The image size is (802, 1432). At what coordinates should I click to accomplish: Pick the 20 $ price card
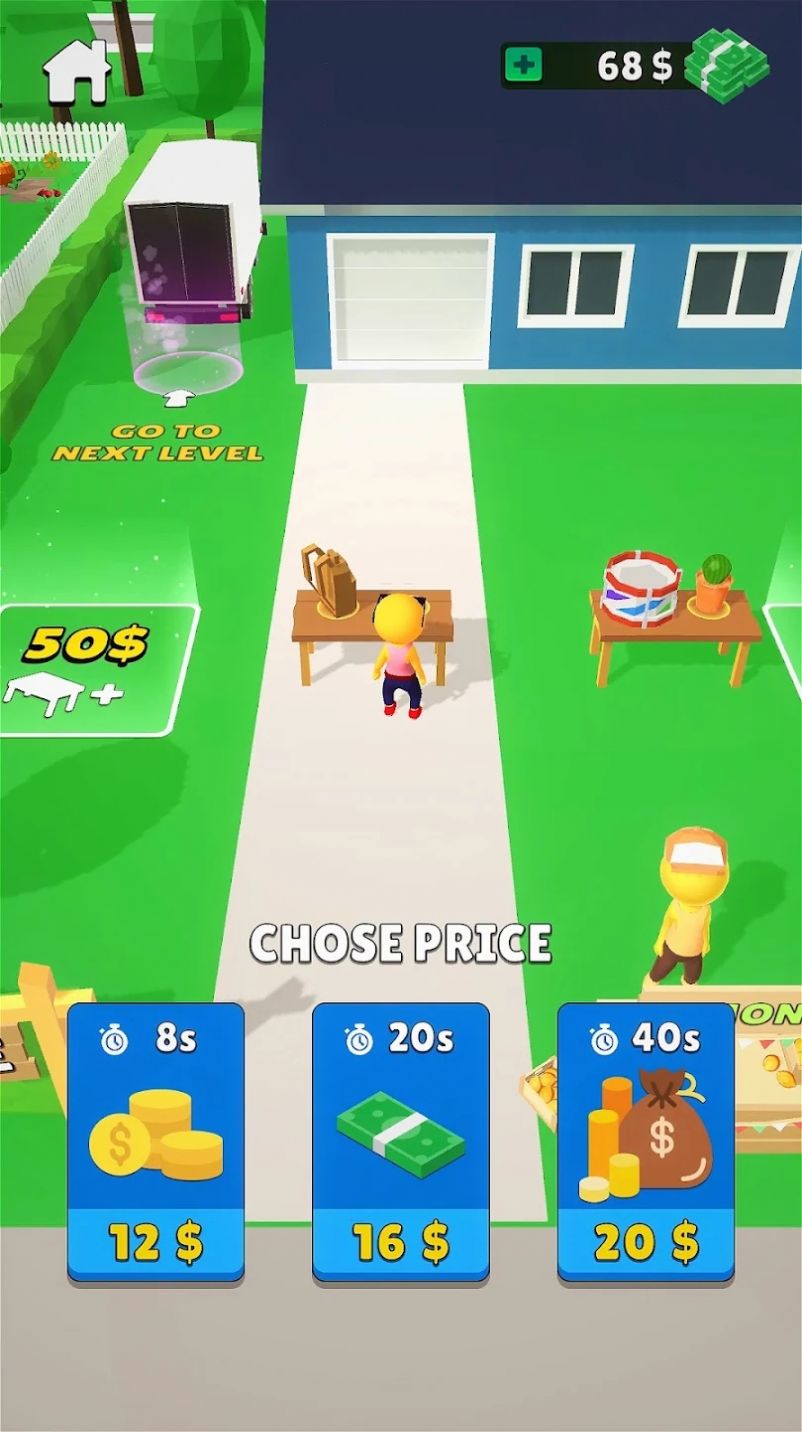(646, 1142)
